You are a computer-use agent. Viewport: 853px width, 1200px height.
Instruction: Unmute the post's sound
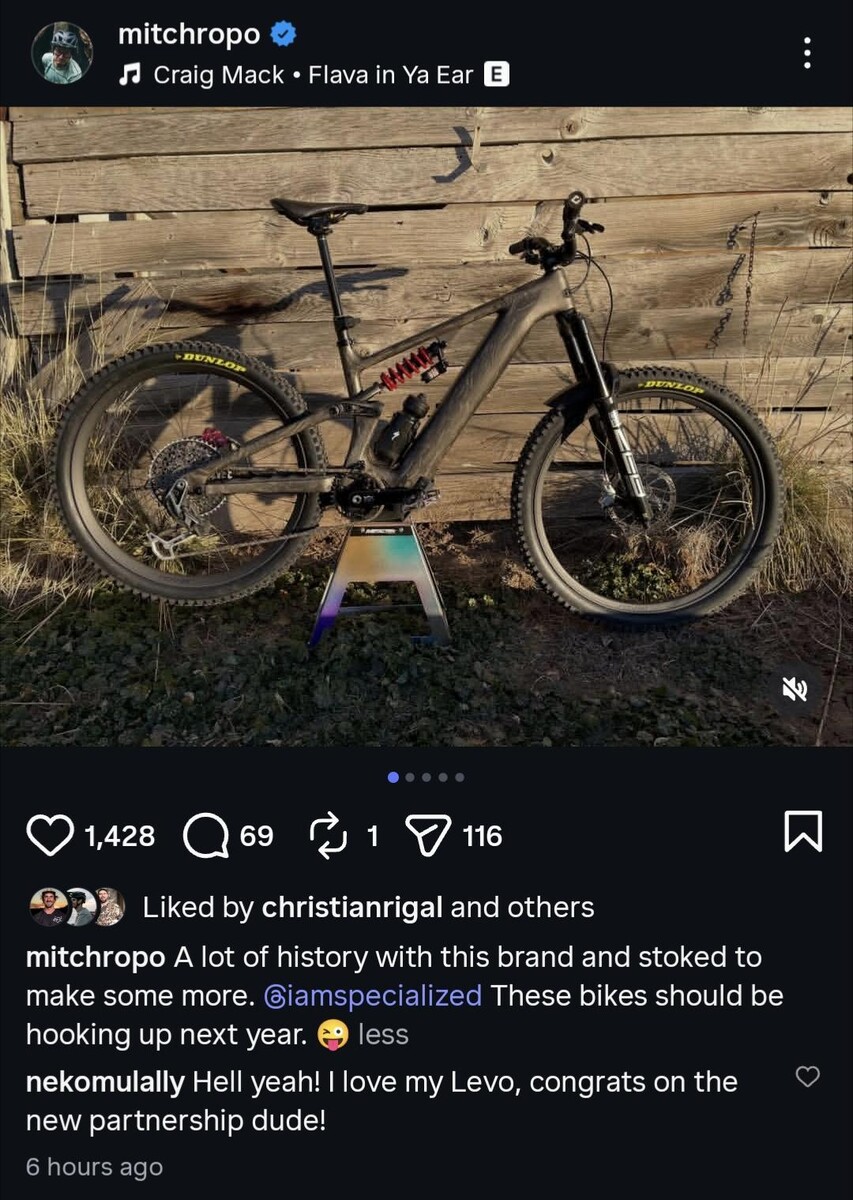click(795, 689)
